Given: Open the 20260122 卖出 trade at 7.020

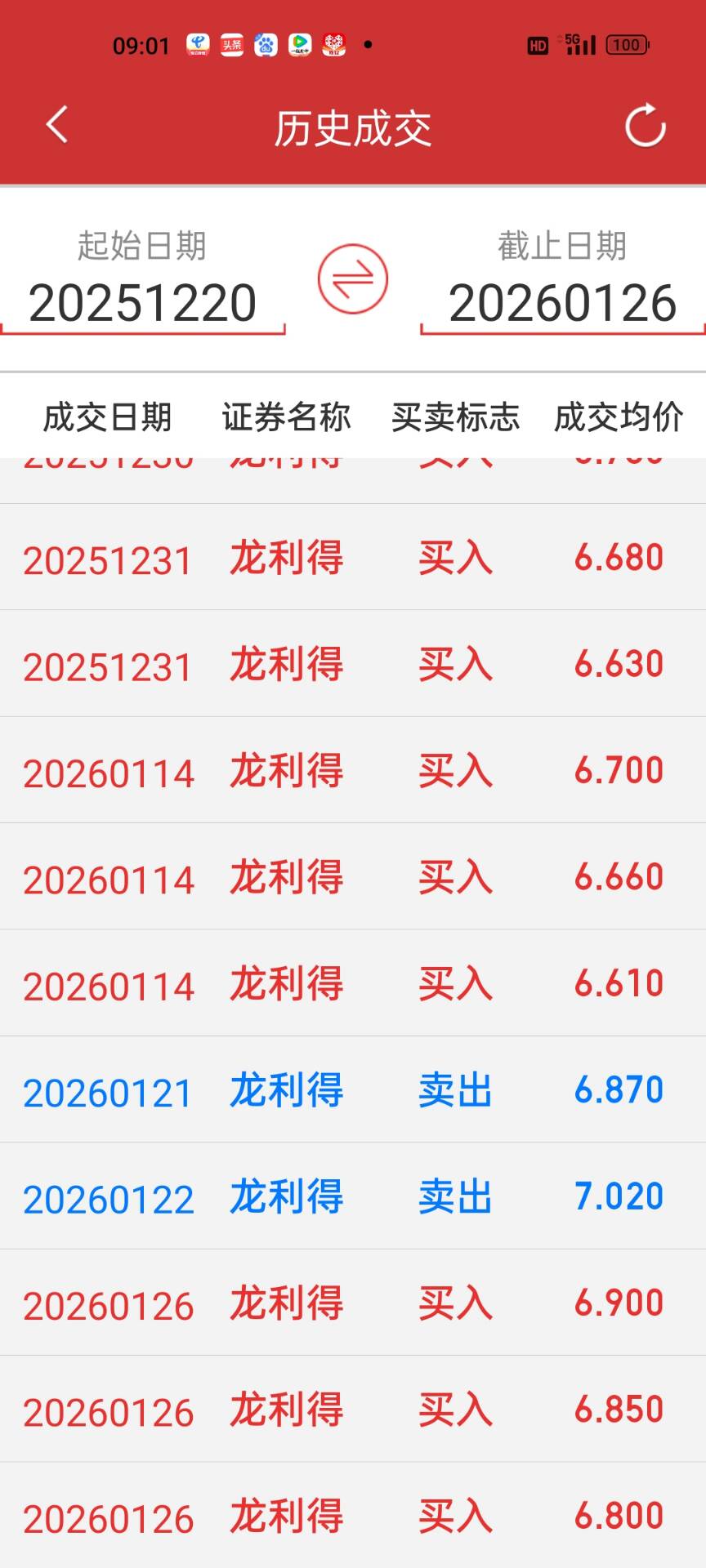Looking at the screenshot, I should [353, 1196].
